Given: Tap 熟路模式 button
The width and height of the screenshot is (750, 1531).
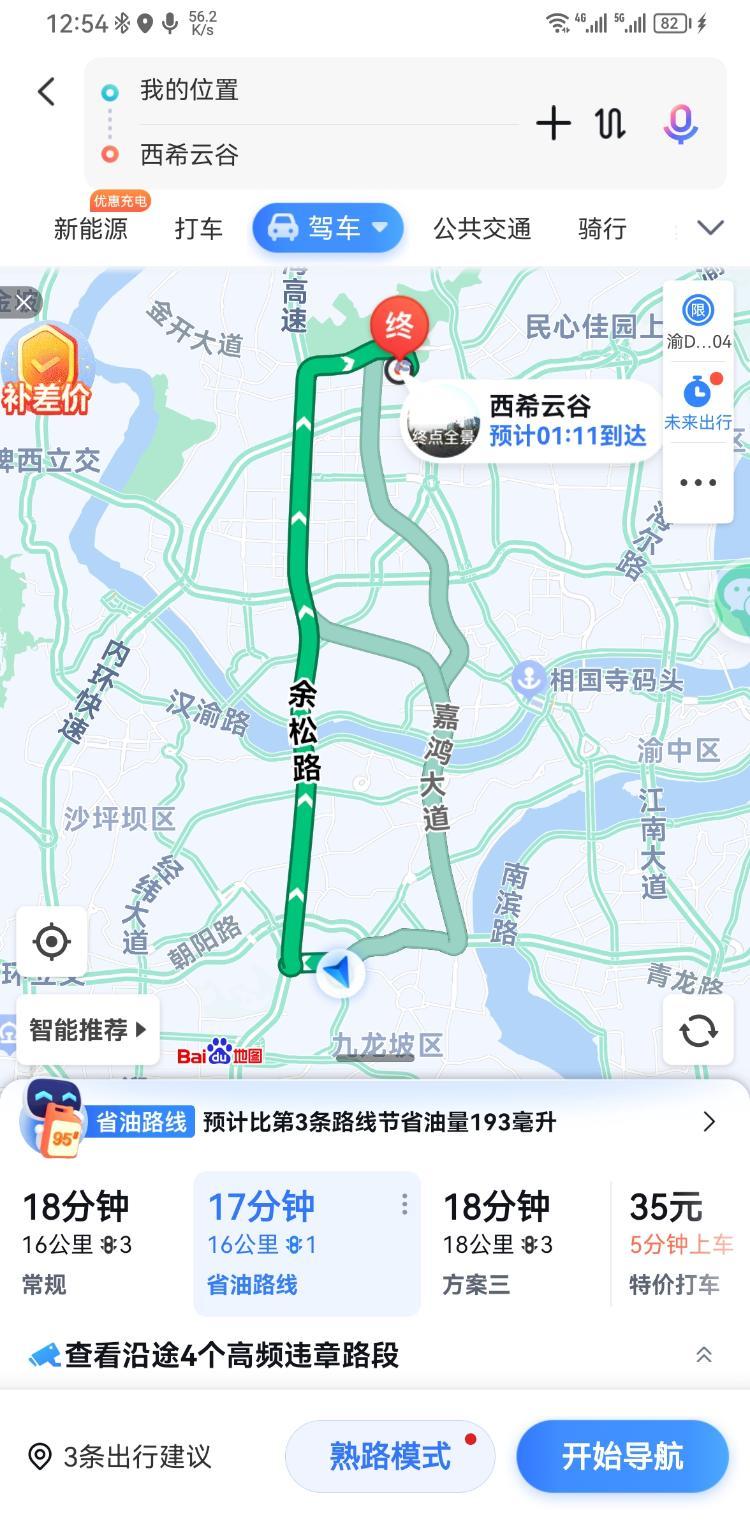Looking at the screenshot, I should click(x=390, y=1456).
